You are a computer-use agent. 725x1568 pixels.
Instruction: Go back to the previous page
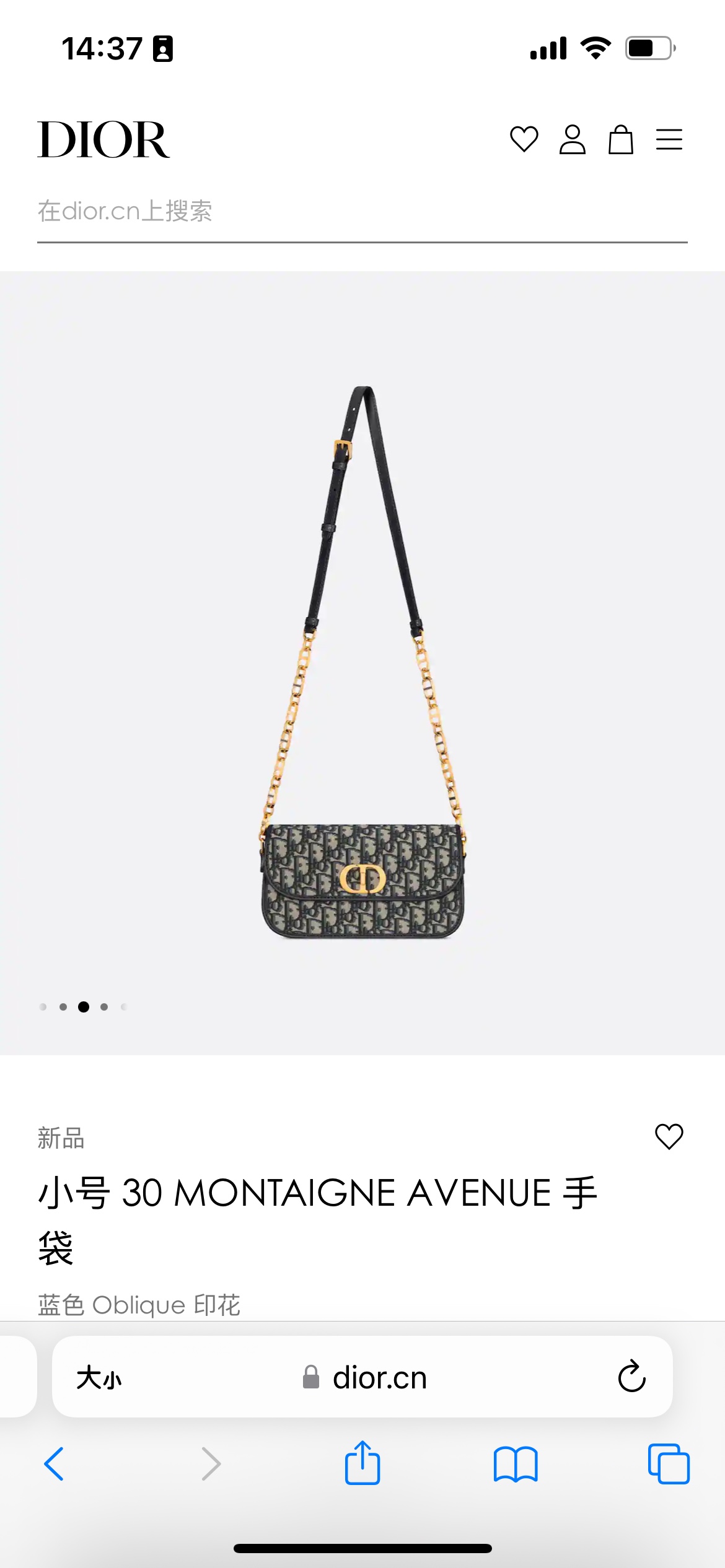point(54,1464)
